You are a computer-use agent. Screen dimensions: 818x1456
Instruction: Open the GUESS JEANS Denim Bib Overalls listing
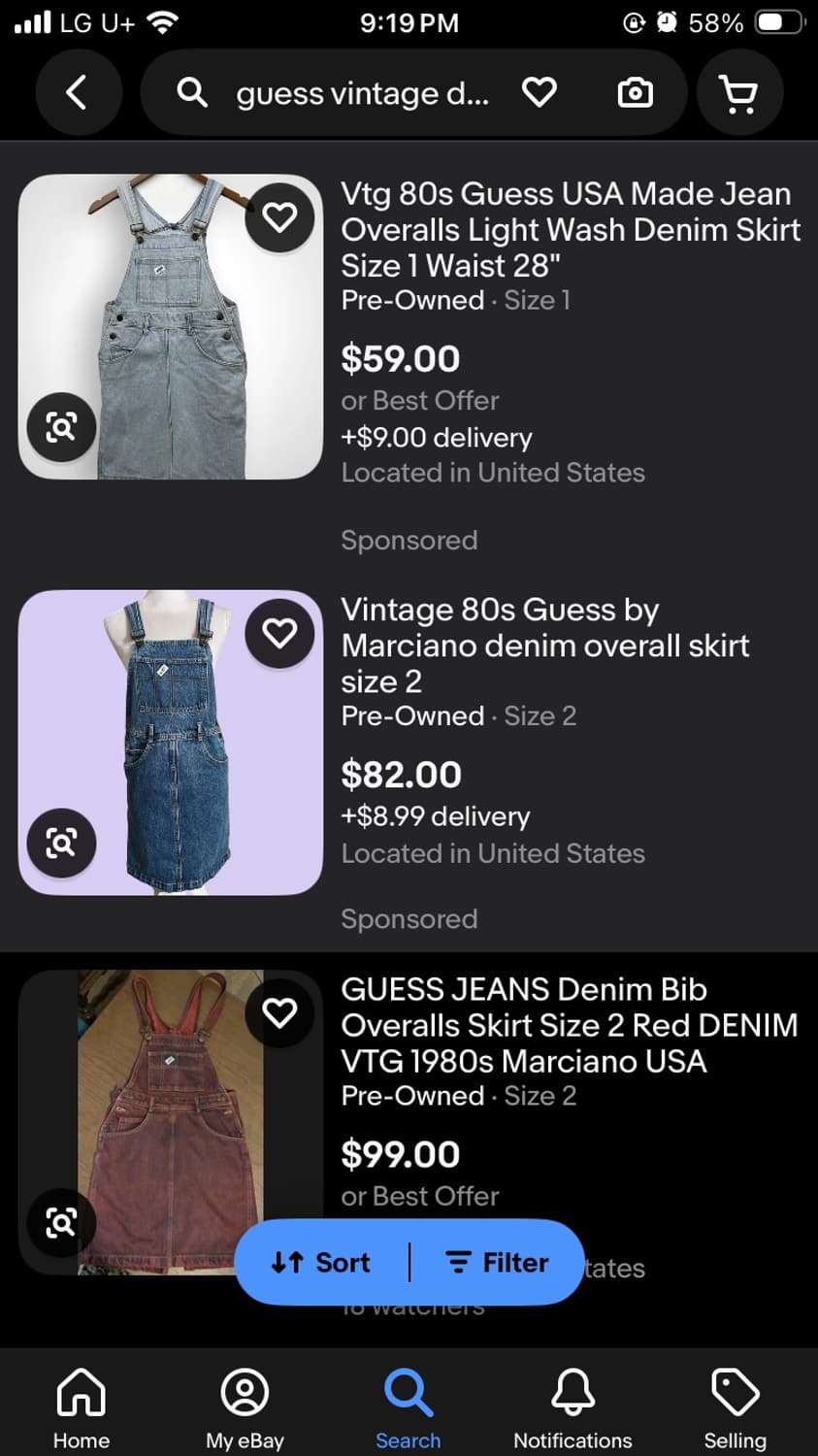click(x=570, y=1025)
